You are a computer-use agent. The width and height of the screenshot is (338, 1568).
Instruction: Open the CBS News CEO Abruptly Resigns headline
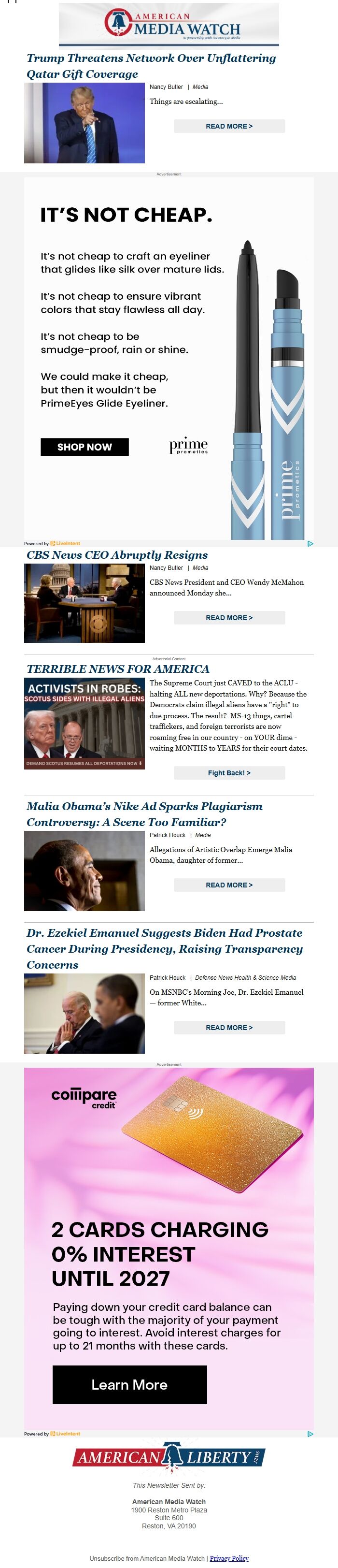(x=117, y=554)
